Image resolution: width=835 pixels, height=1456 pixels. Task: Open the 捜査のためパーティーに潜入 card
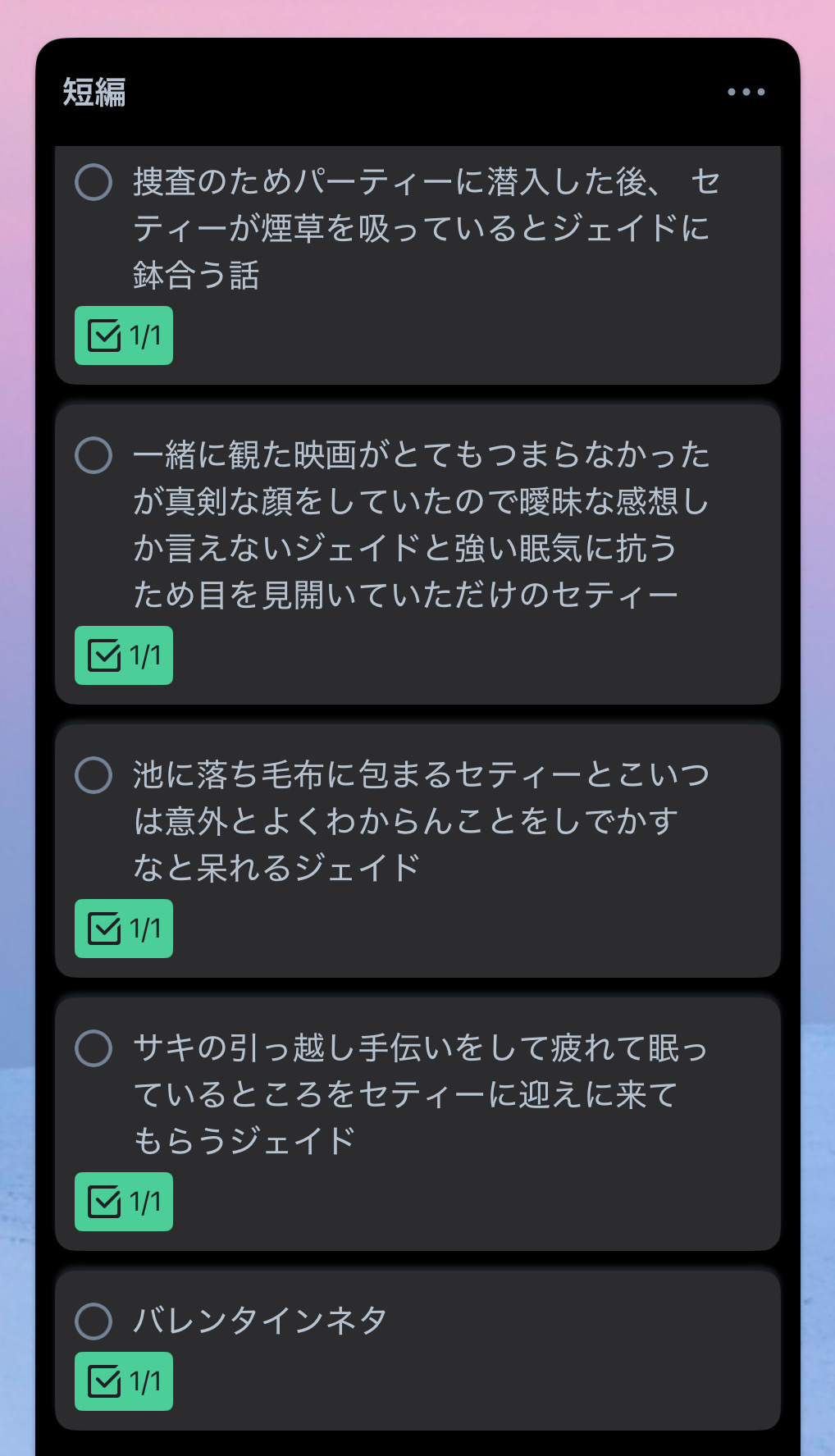421,229
